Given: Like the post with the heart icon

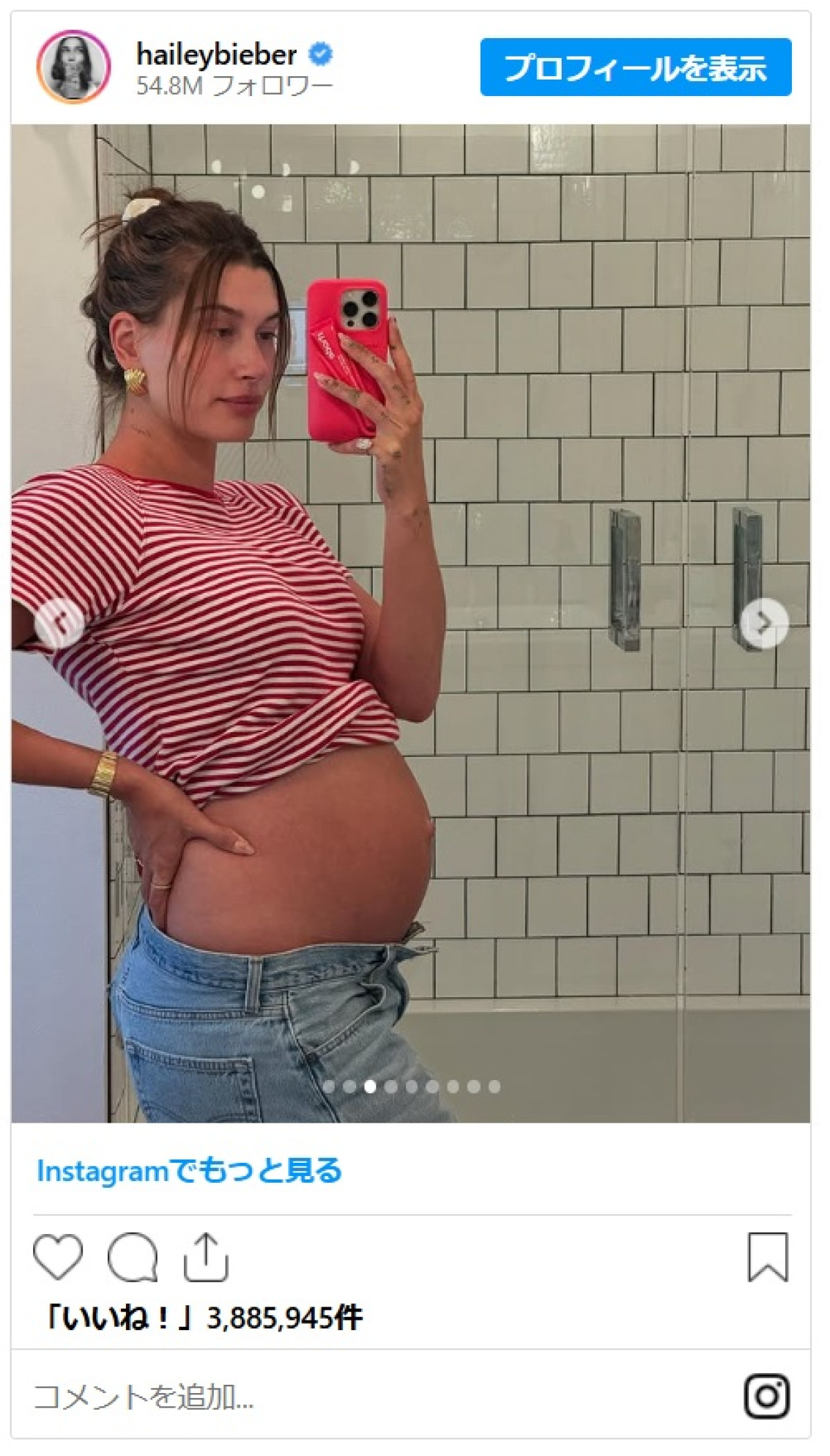Looking at the screenshot, I should (58, 1256).
